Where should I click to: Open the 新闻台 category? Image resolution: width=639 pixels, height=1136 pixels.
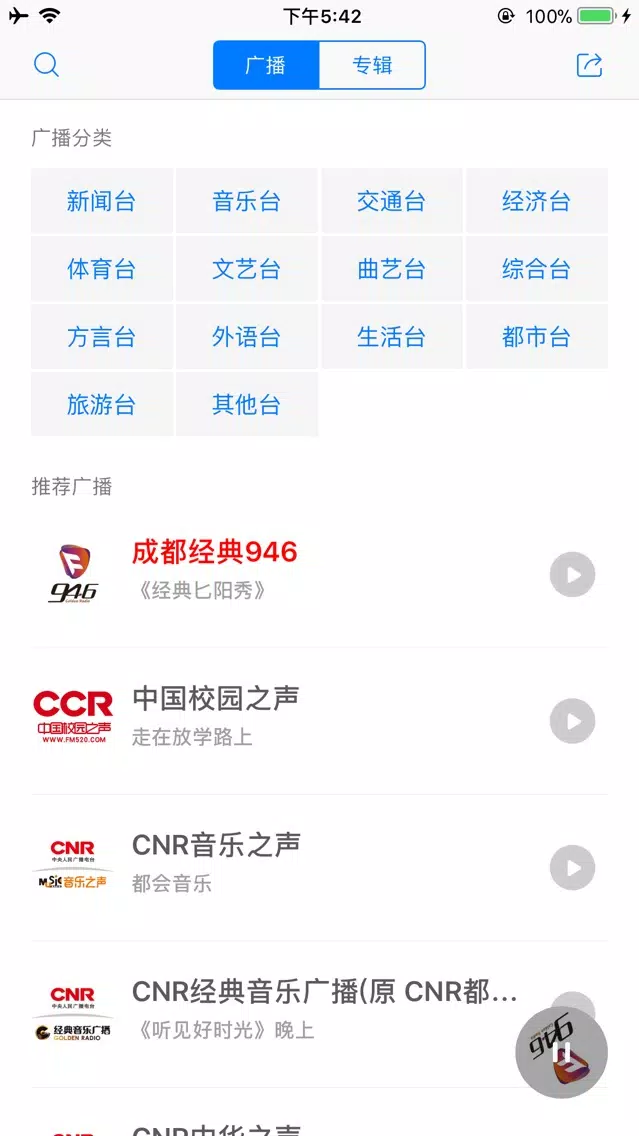[x=101, y=201]
